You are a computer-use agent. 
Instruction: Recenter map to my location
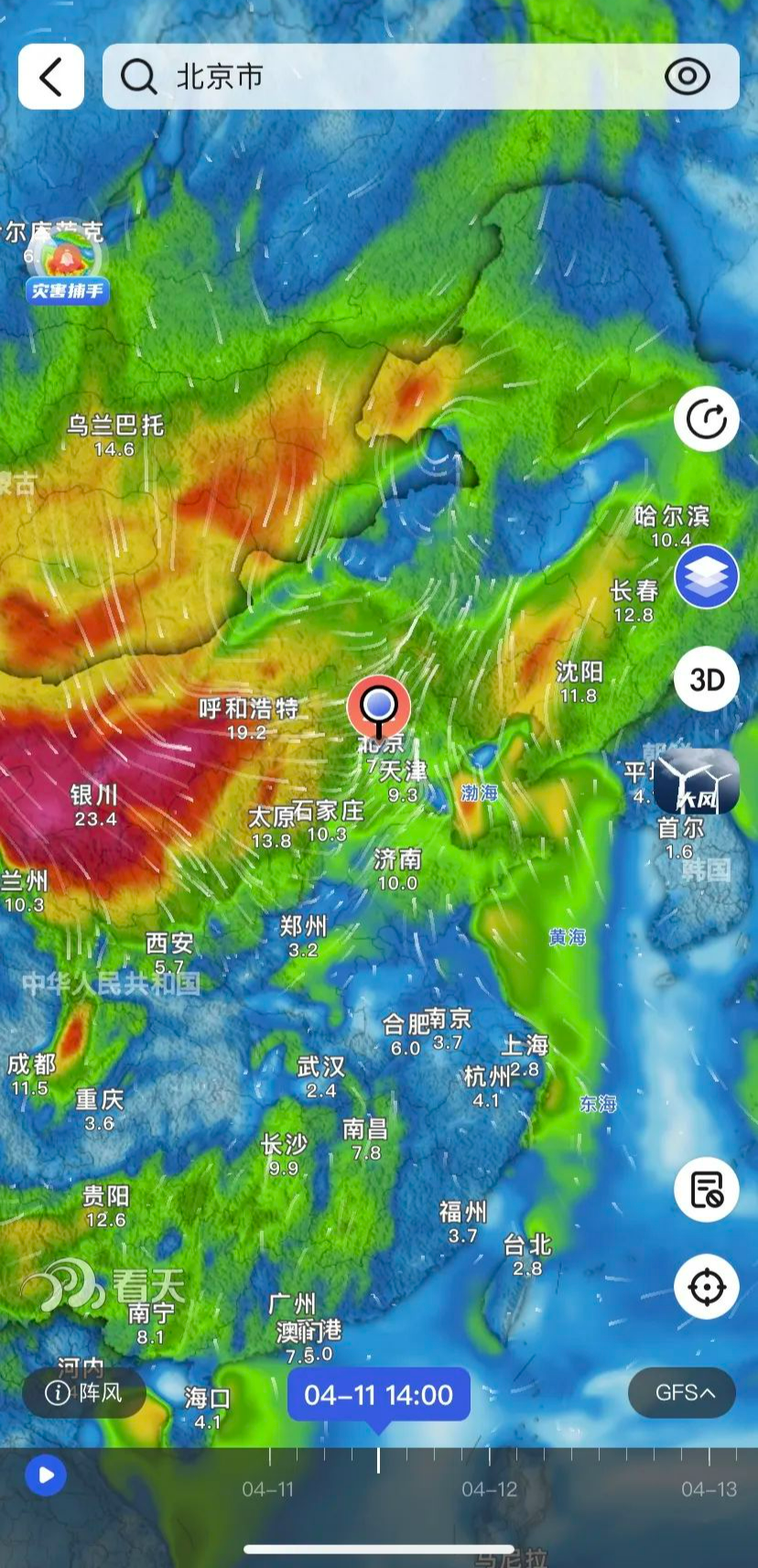tap(707, 1287)
